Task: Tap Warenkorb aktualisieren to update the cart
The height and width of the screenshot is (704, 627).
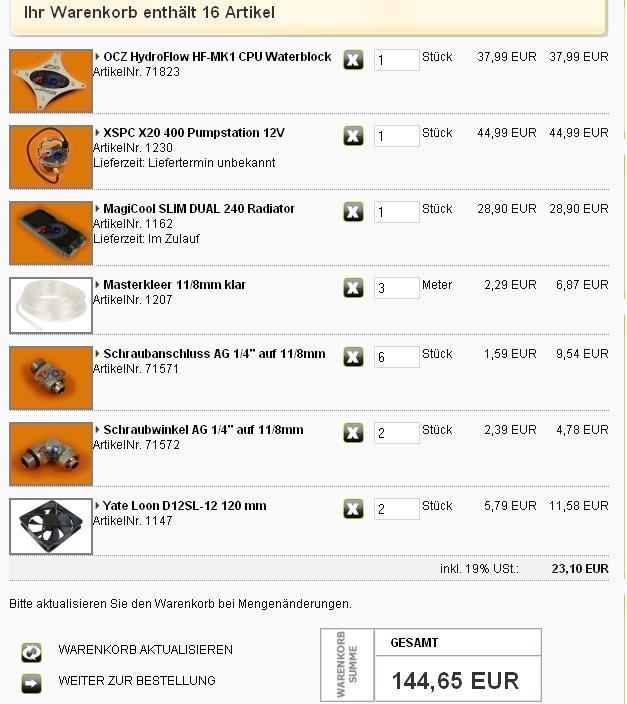Action: 145,650
